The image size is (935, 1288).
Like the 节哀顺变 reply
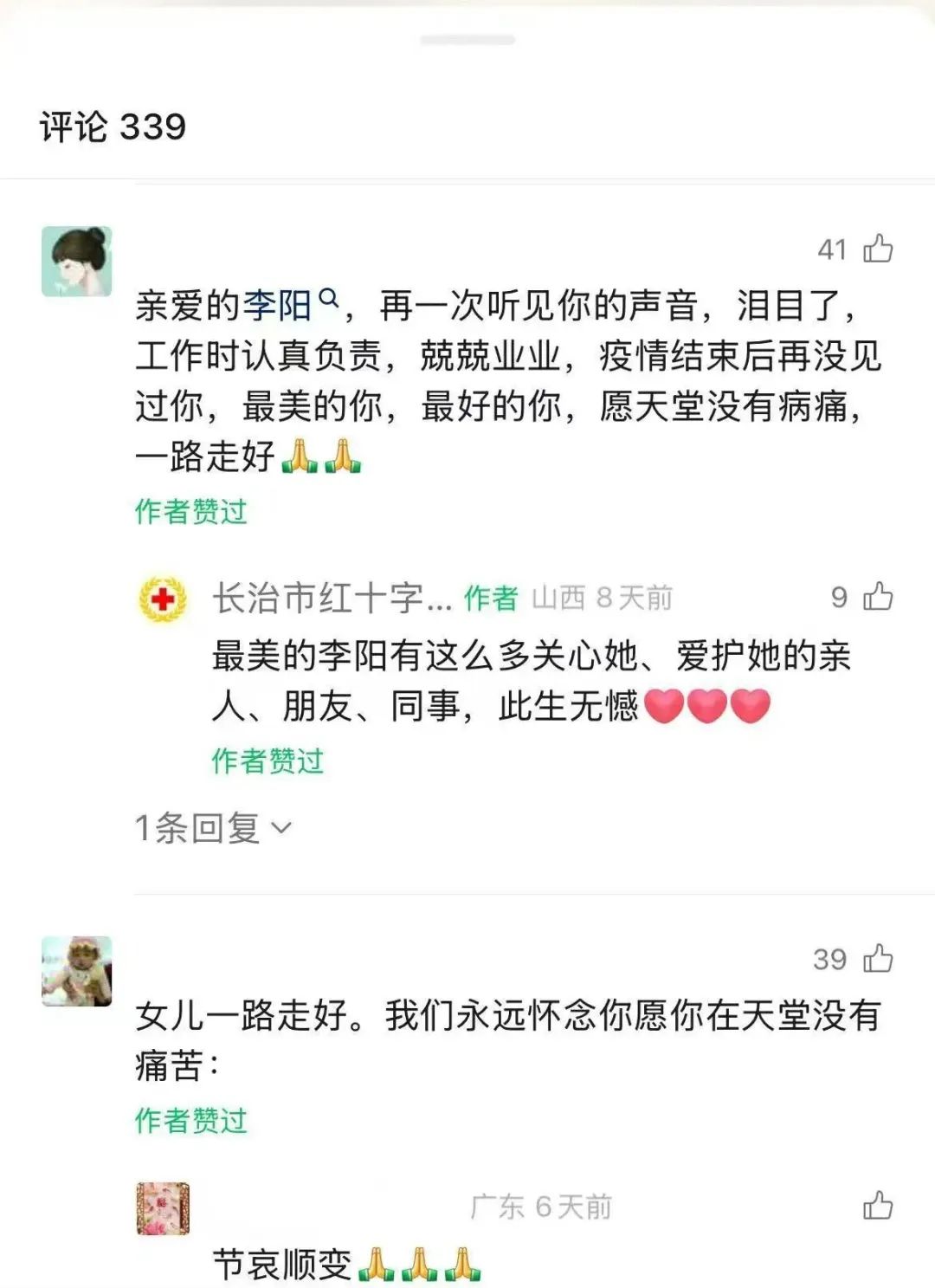pyautogui.click(x=877, y=1206)
